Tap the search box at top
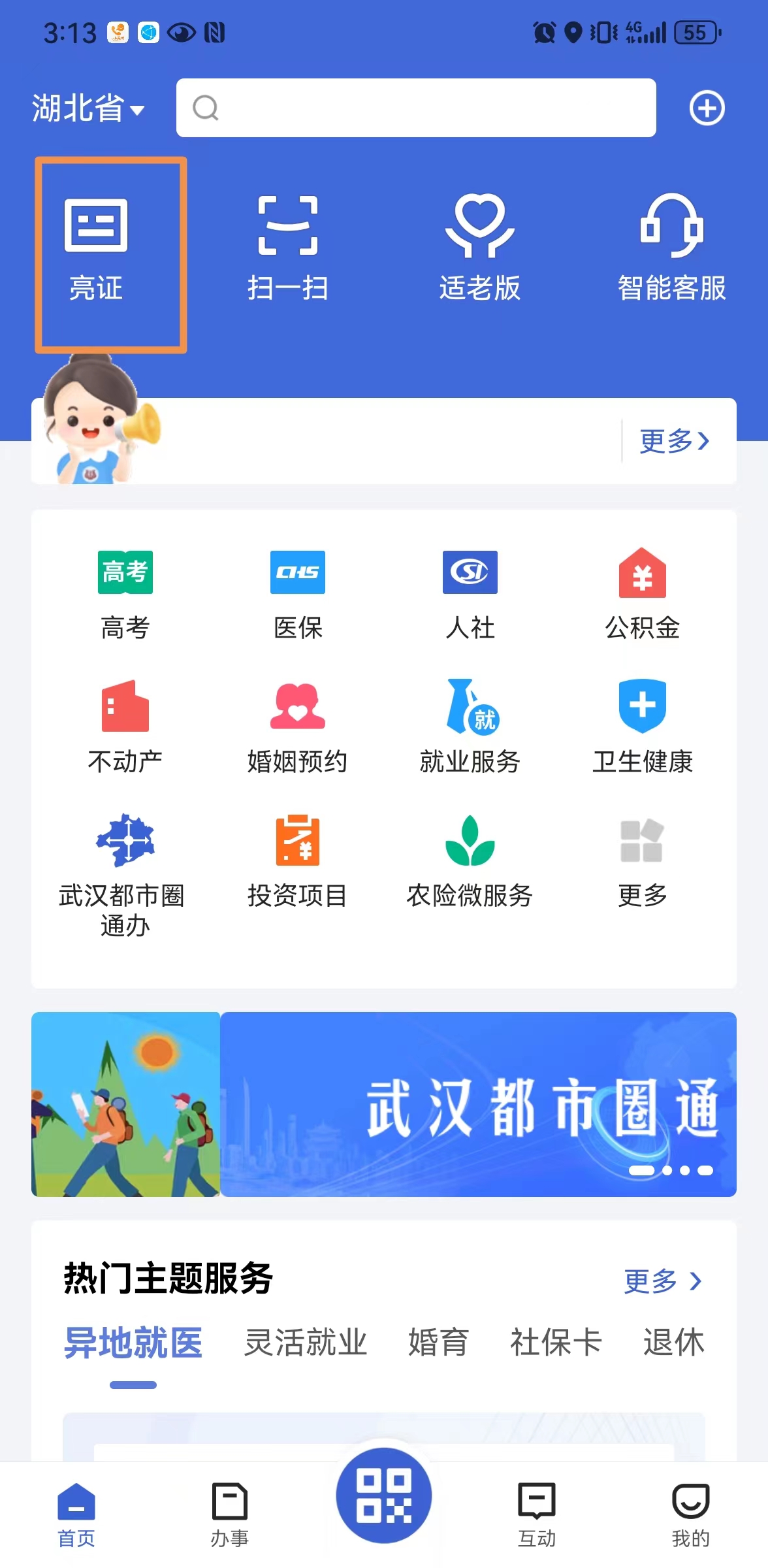768x1568 pixels. click(x=416, y=108)
